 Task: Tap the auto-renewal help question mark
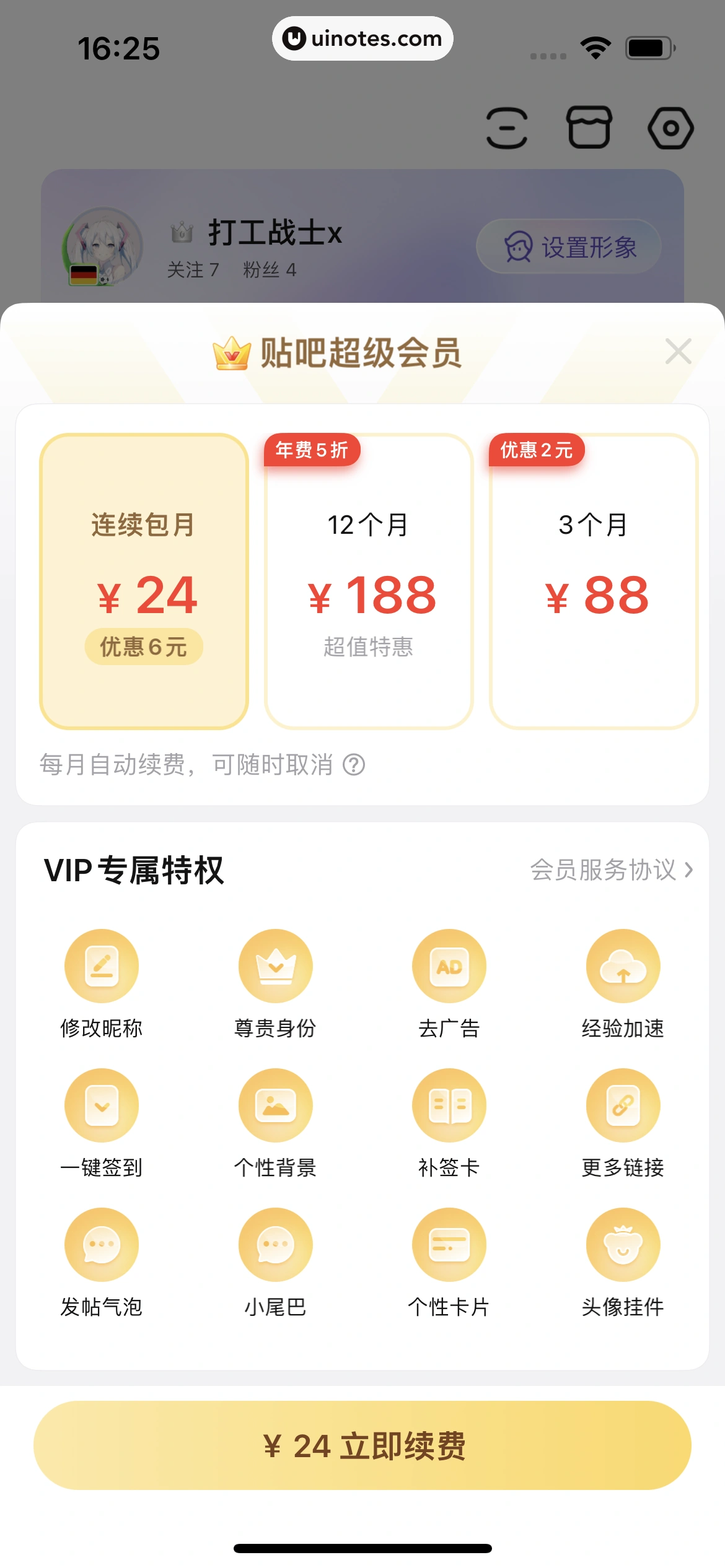(x=354, y=765)
